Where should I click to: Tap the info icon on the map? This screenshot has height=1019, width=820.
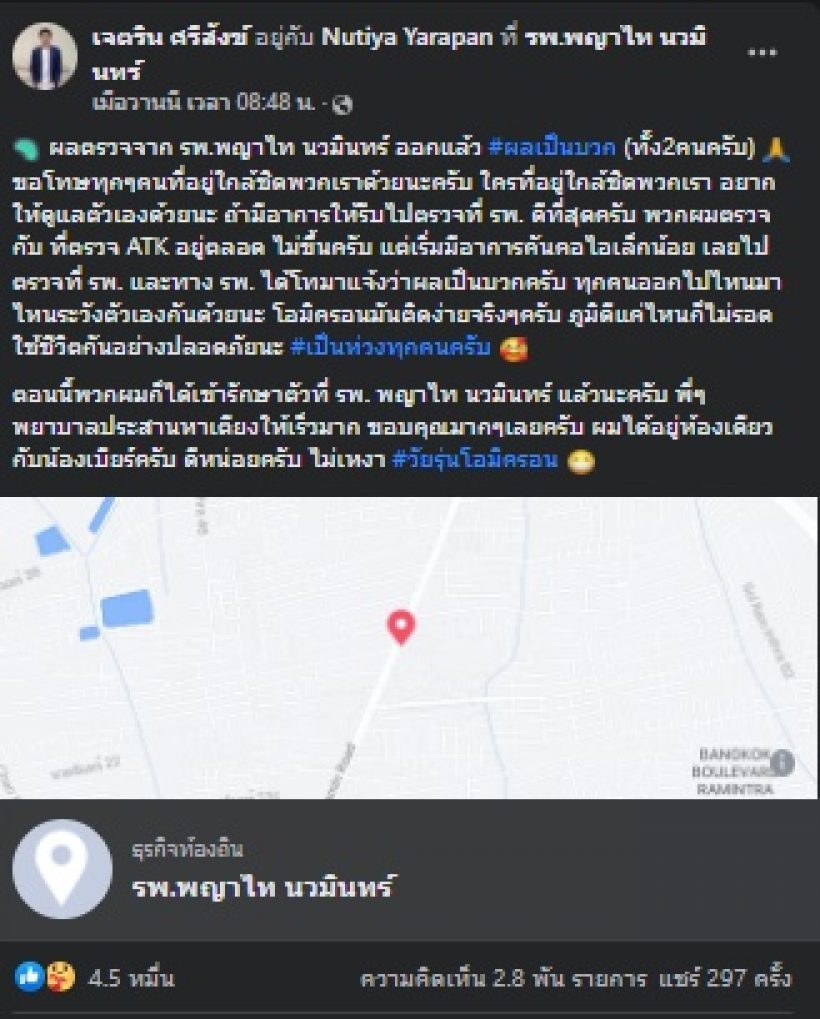(x=783, y=762)
